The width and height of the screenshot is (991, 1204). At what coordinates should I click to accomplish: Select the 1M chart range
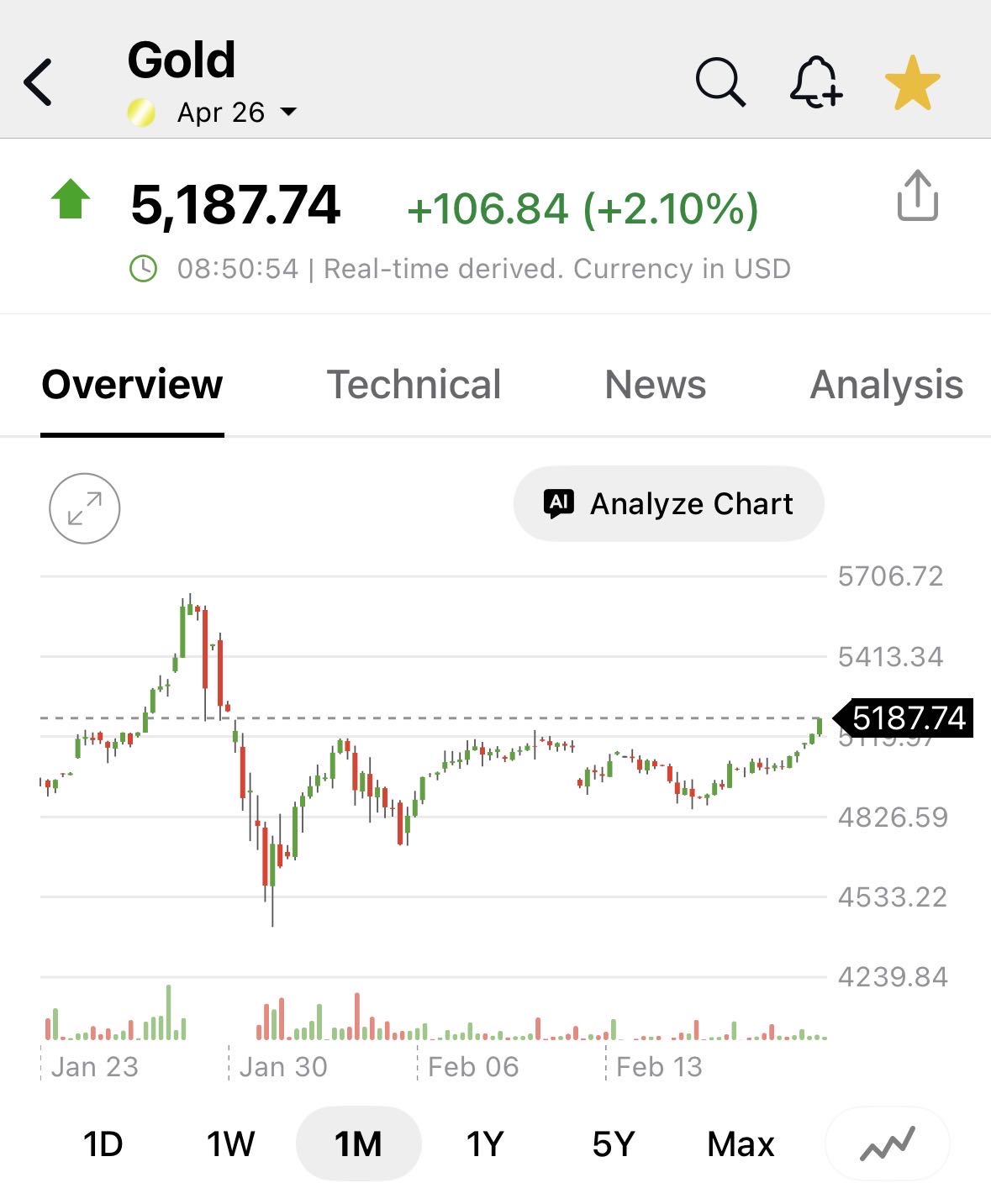point(358,1144)
